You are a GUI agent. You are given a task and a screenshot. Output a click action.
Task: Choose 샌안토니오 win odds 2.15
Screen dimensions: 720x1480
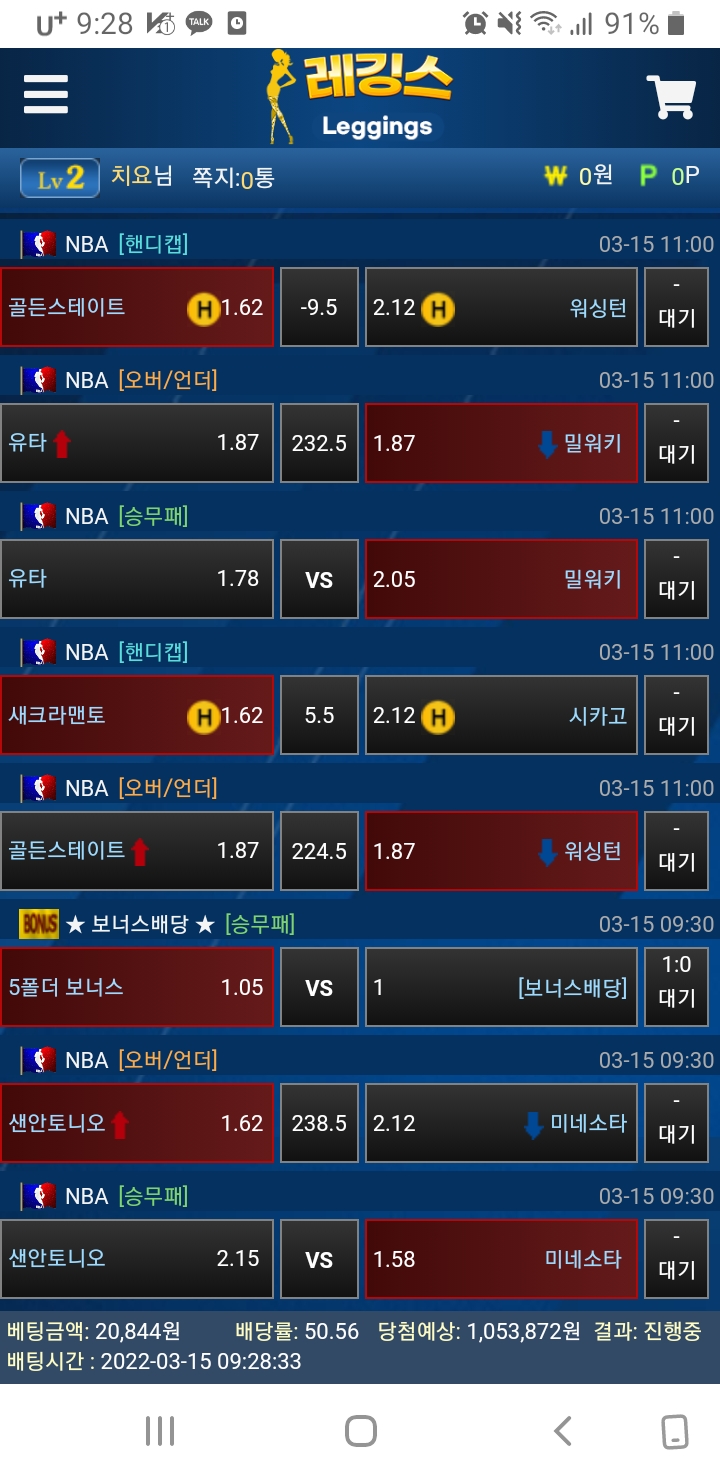pyautogui.click(x=137, y=1259)
